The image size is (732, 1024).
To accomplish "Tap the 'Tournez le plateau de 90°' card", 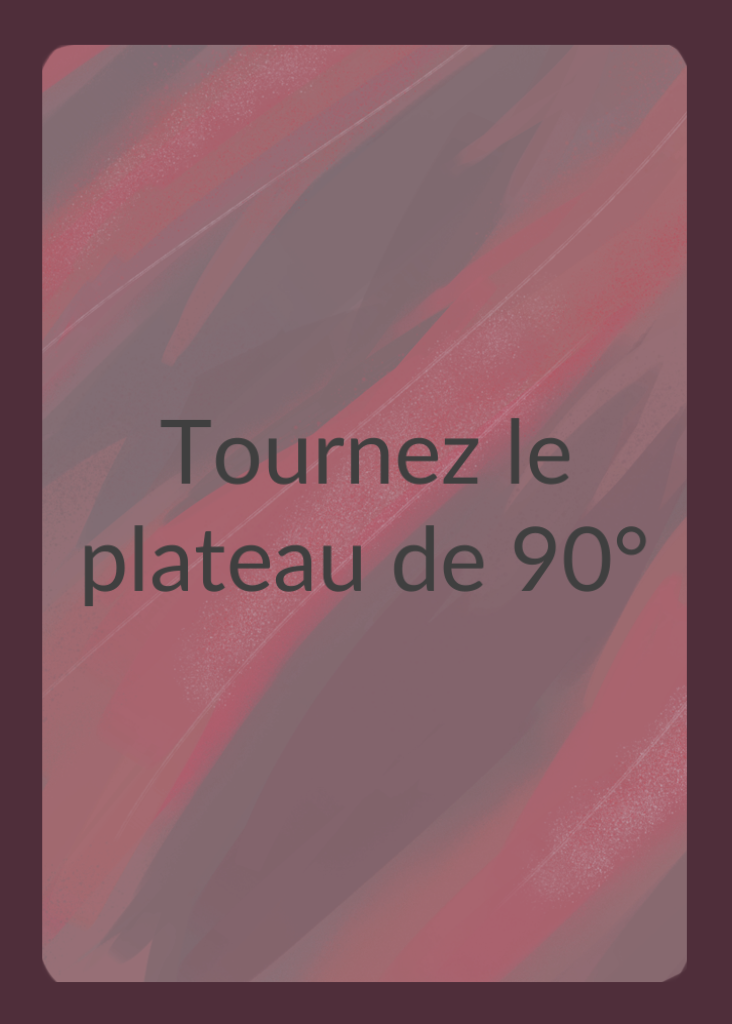I will click(x=364, y=513).
